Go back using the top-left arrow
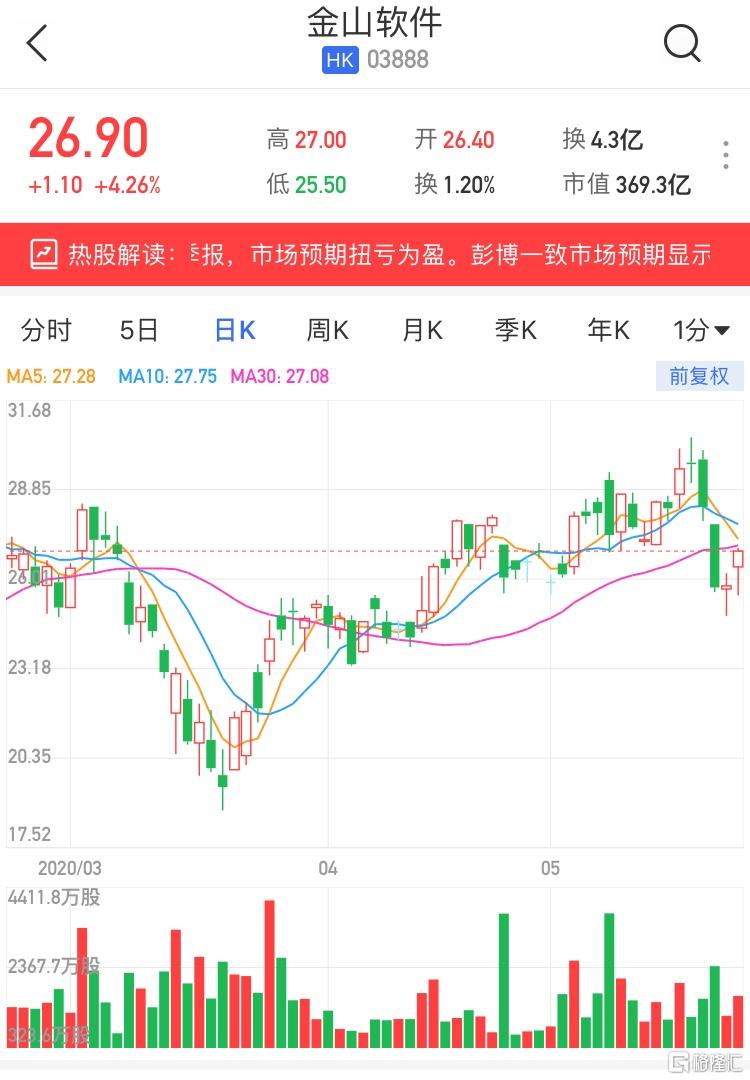 [37, 44]
